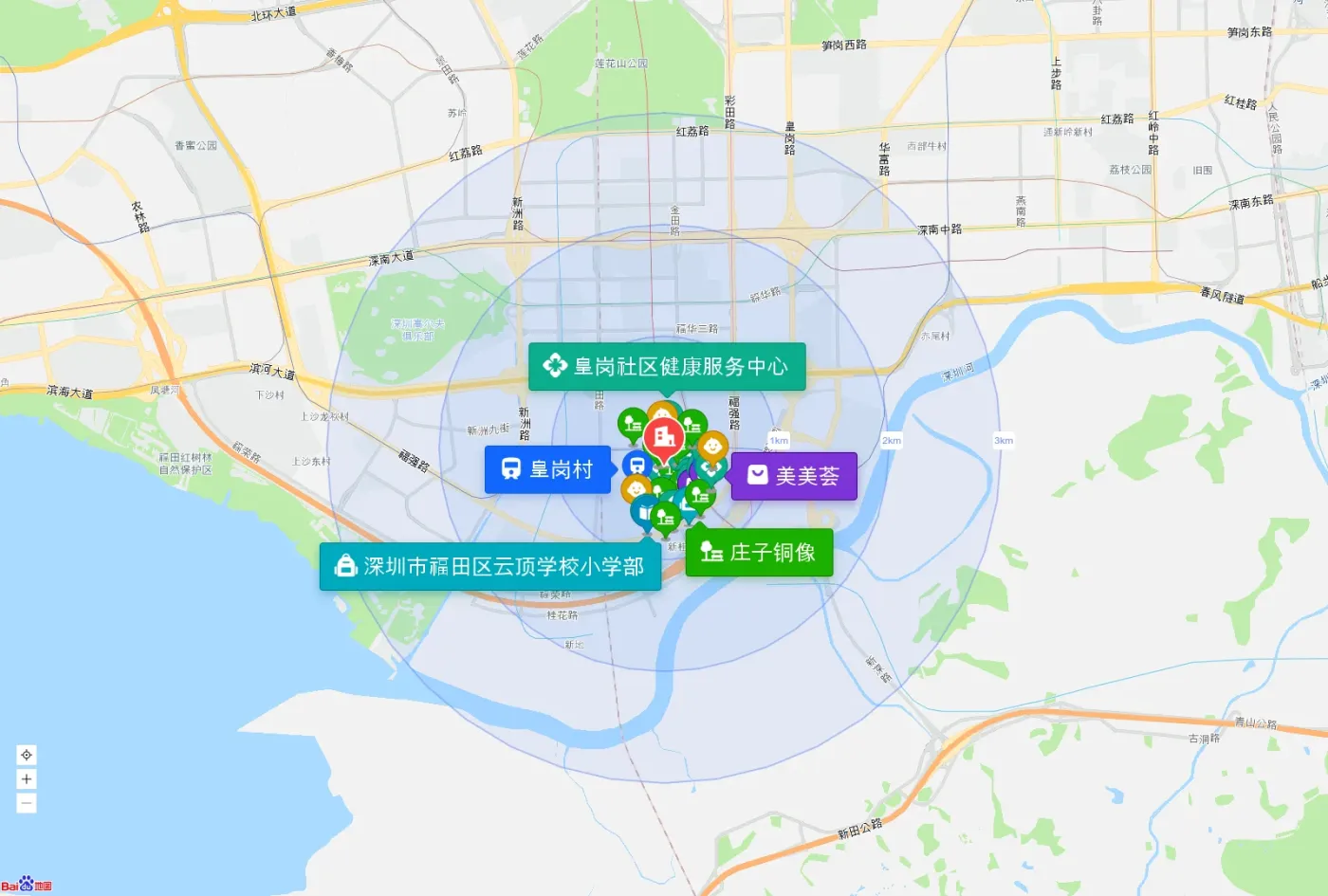1328x896 pixels.
Task: Open the 深圳市福田区云顶学校小学部 school label
Action: [x=490, y=566]
